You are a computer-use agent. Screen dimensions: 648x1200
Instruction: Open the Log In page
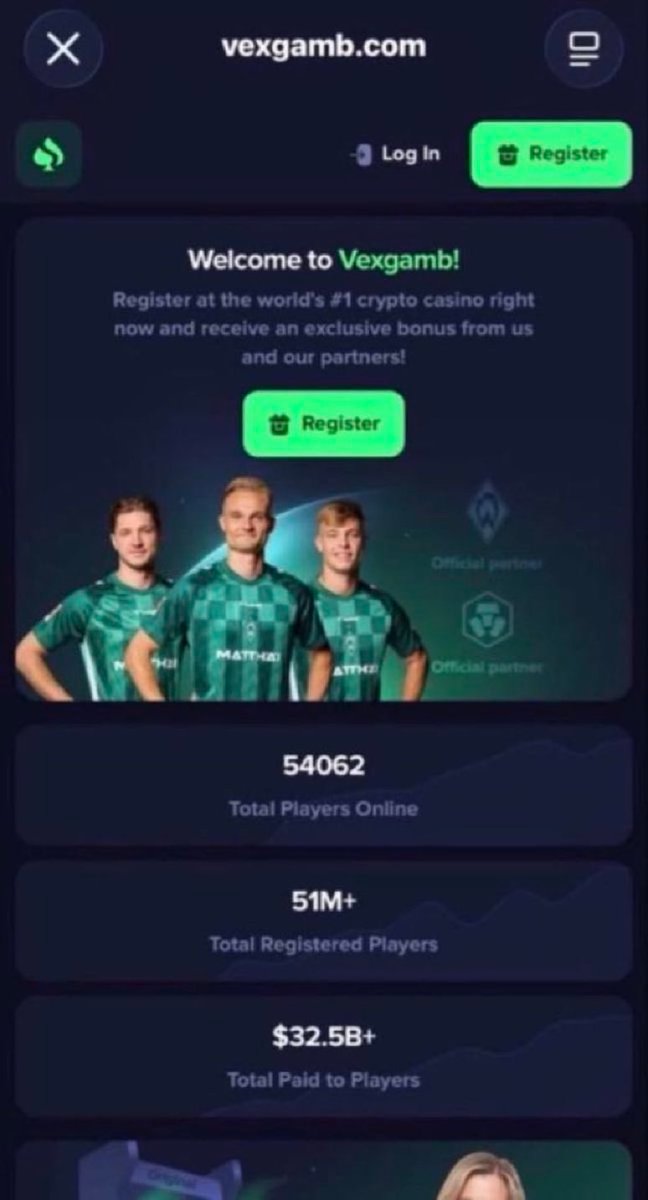coord(397,154)
